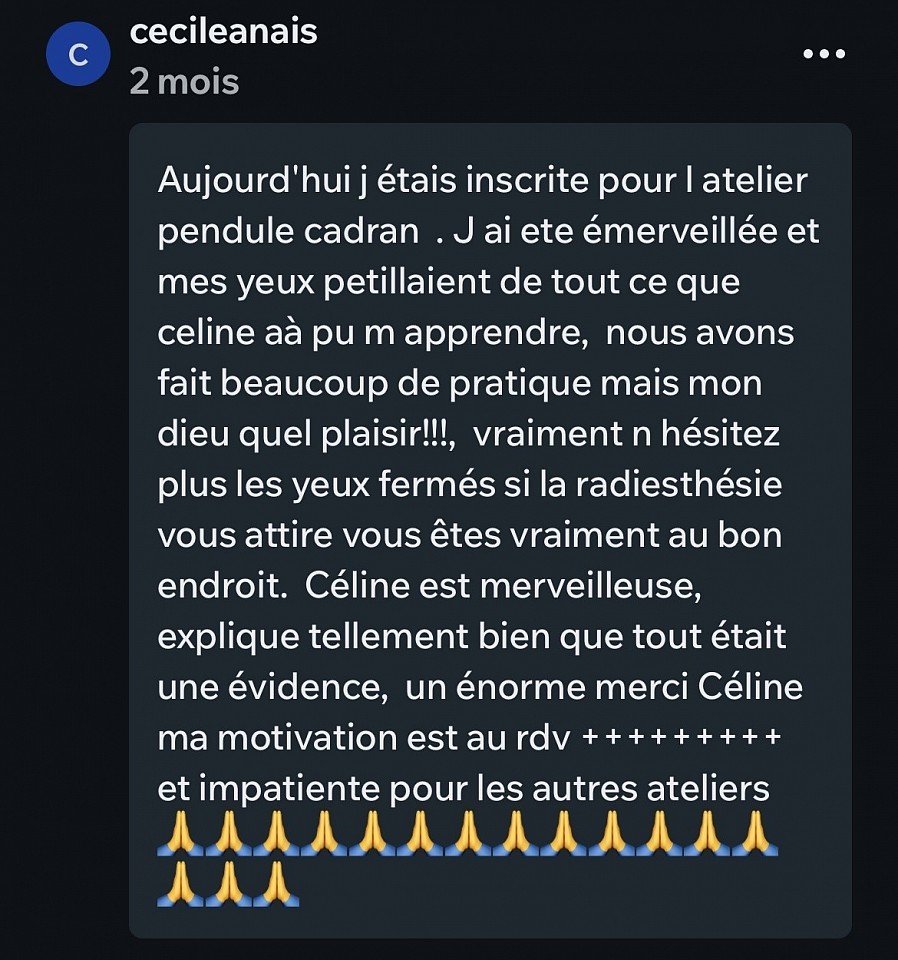Open the overflow menu on cecileanais's review
The width and height of the screenshot is (898, 960).
(825, 55)
